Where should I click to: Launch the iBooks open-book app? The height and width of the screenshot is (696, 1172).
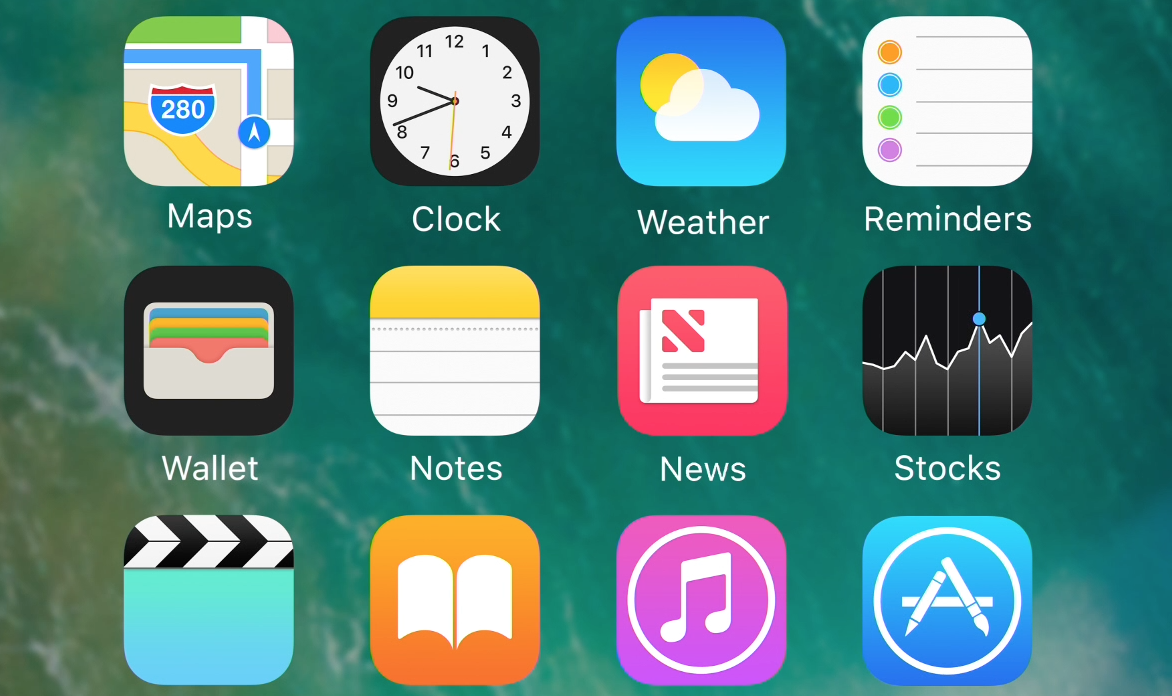pyautogui.click(x=455, y=600)
